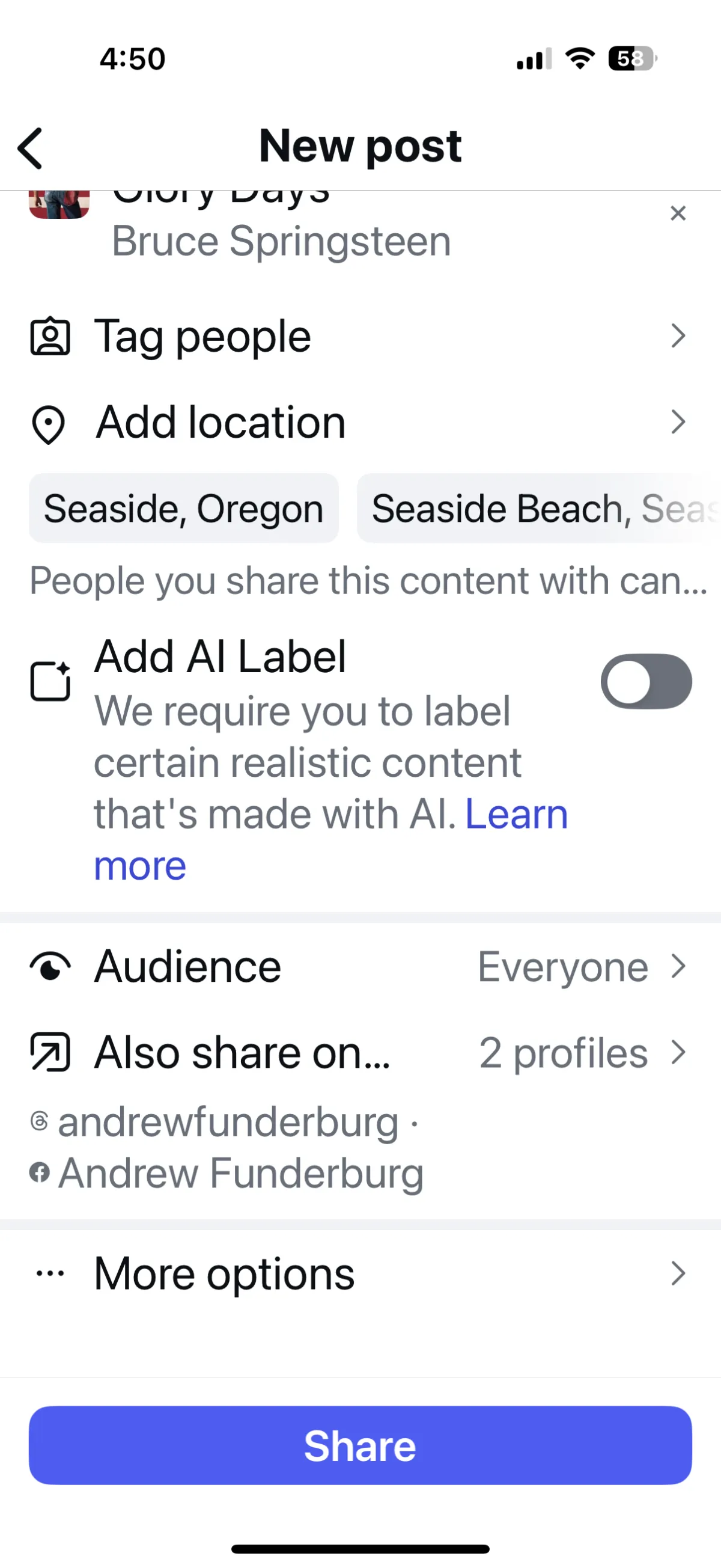Remove the Bruce Springsteen song
Screen dimensions: 721x1568
coord(677,213)
